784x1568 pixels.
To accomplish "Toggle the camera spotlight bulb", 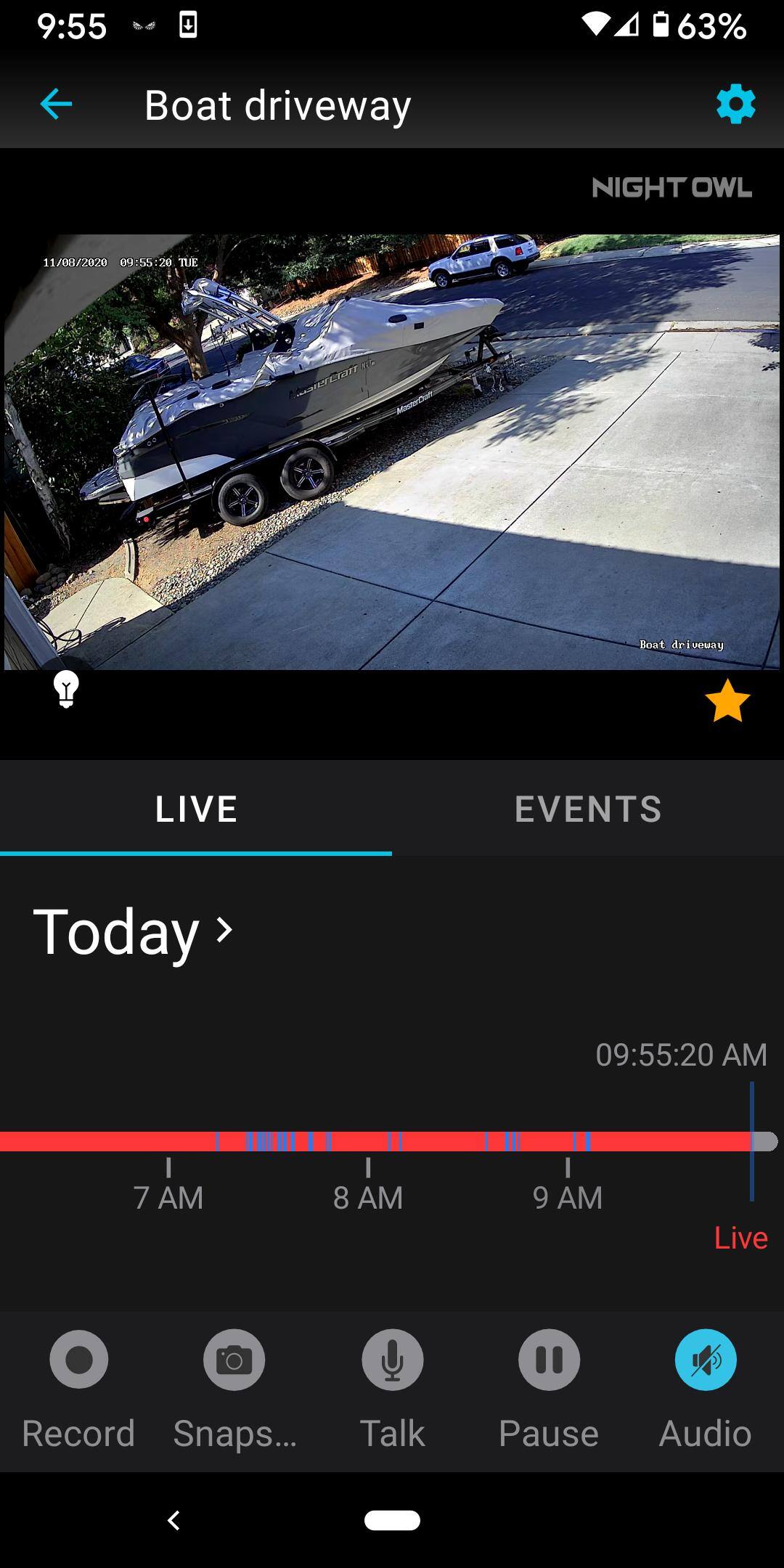I will click(66, 690).
